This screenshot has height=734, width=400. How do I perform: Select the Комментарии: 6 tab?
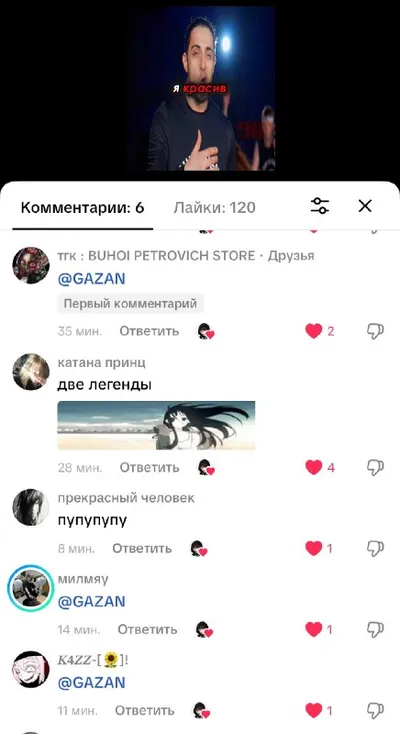(82, 207)
